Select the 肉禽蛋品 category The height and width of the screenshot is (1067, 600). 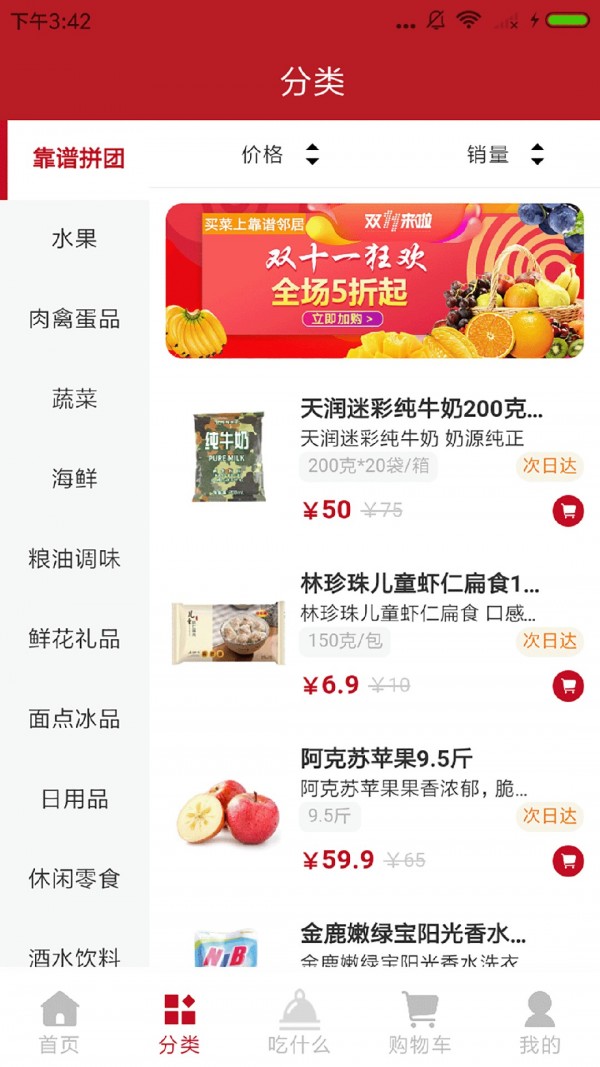coord(75,319)
